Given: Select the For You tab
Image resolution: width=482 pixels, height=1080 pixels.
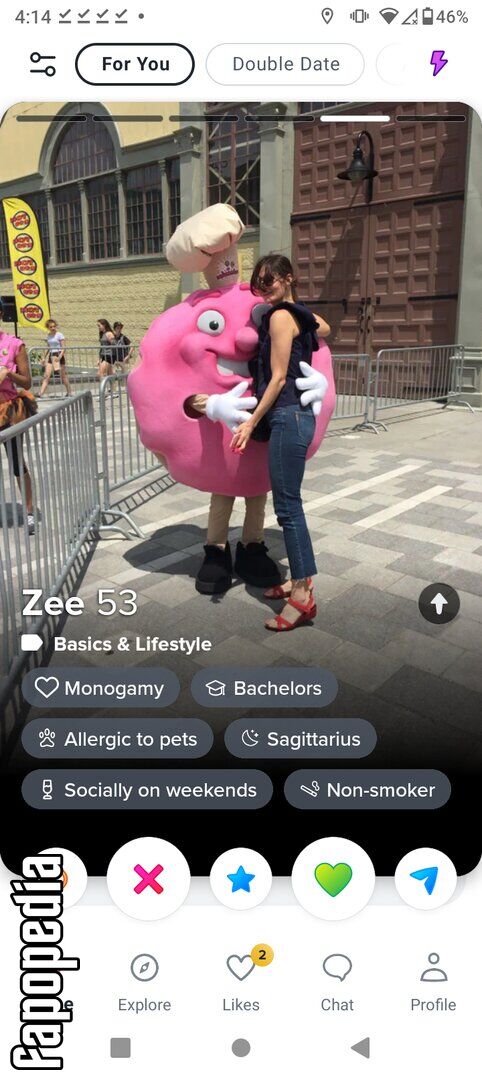Looking at the screenshot, I should (x=135, y=64).
